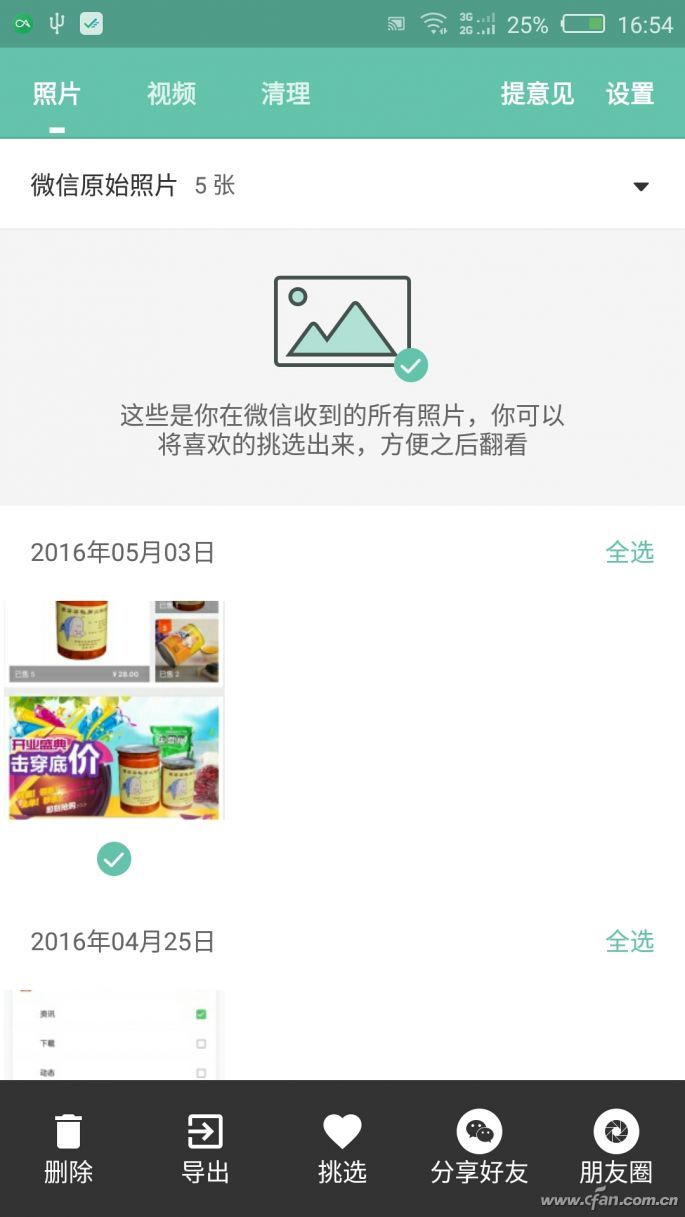Post selected photo to 朋友圈

[616, 1150]
